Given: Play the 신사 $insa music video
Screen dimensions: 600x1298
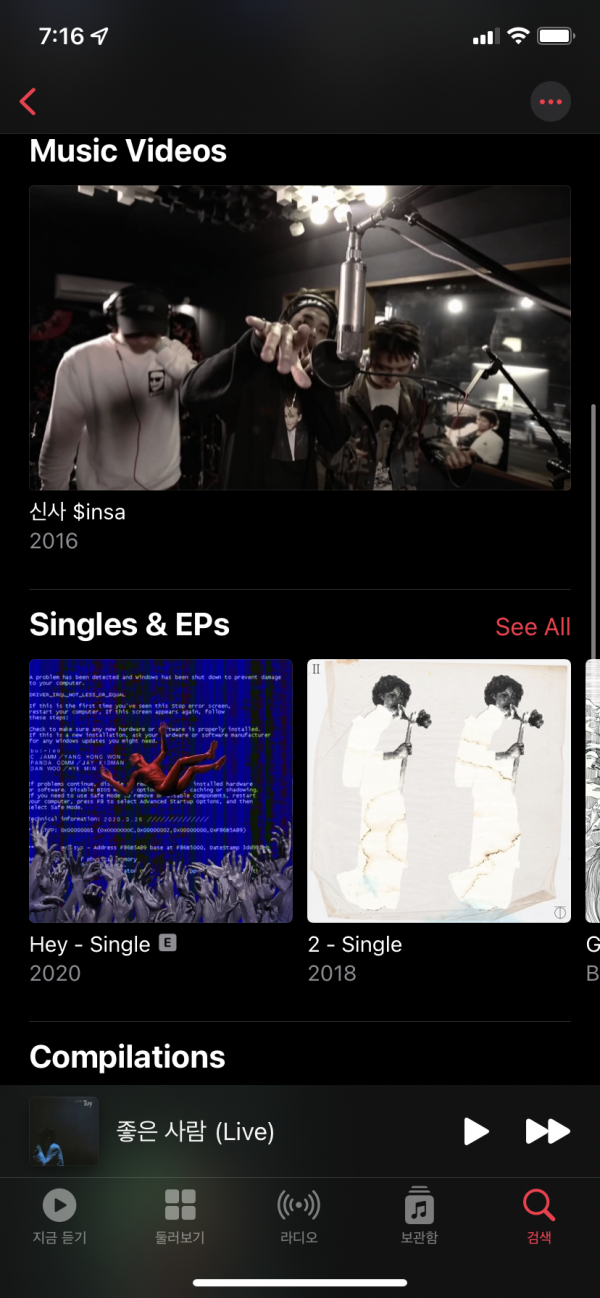Looking at the screenshot, I should tap(300, 338).
